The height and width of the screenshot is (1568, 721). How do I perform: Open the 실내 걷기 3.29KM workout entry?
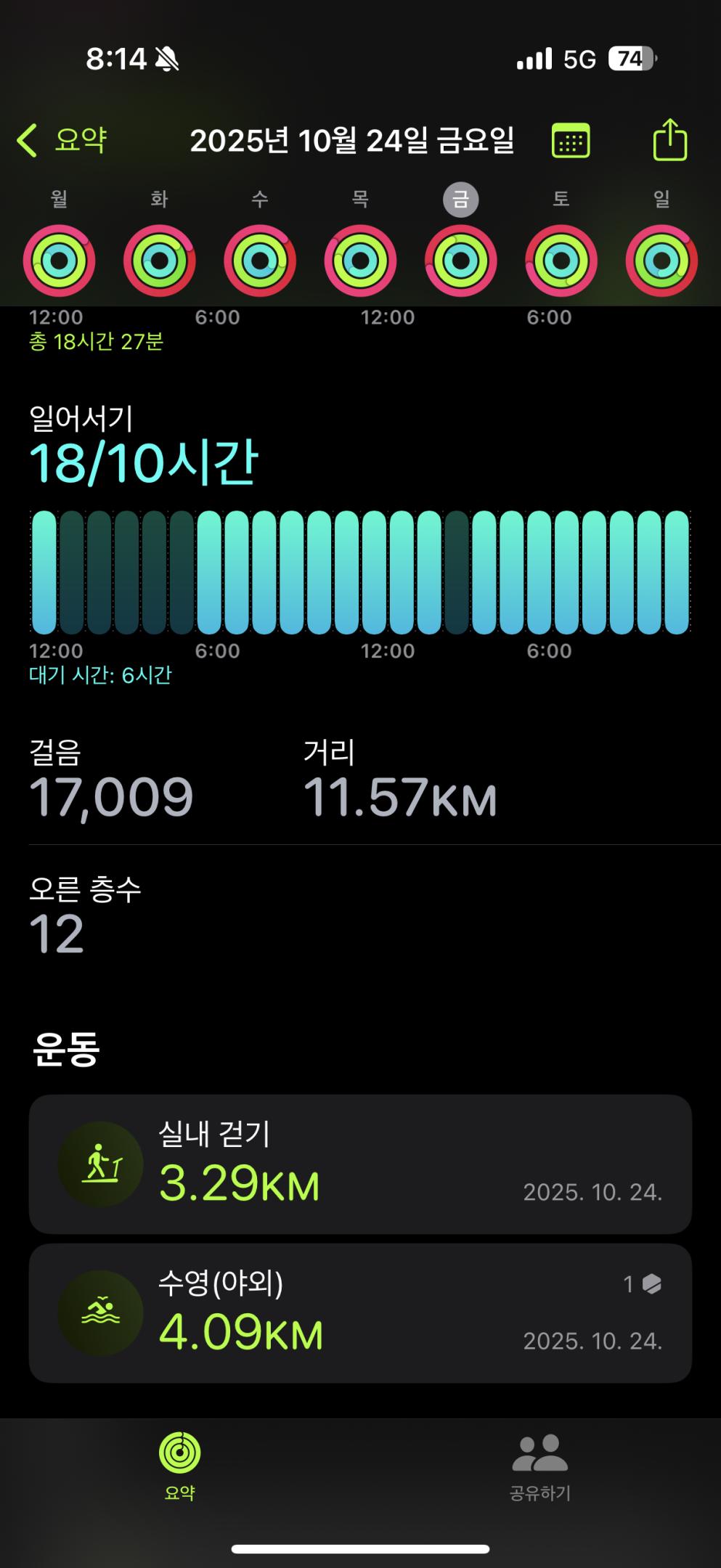coord(360,1162)
